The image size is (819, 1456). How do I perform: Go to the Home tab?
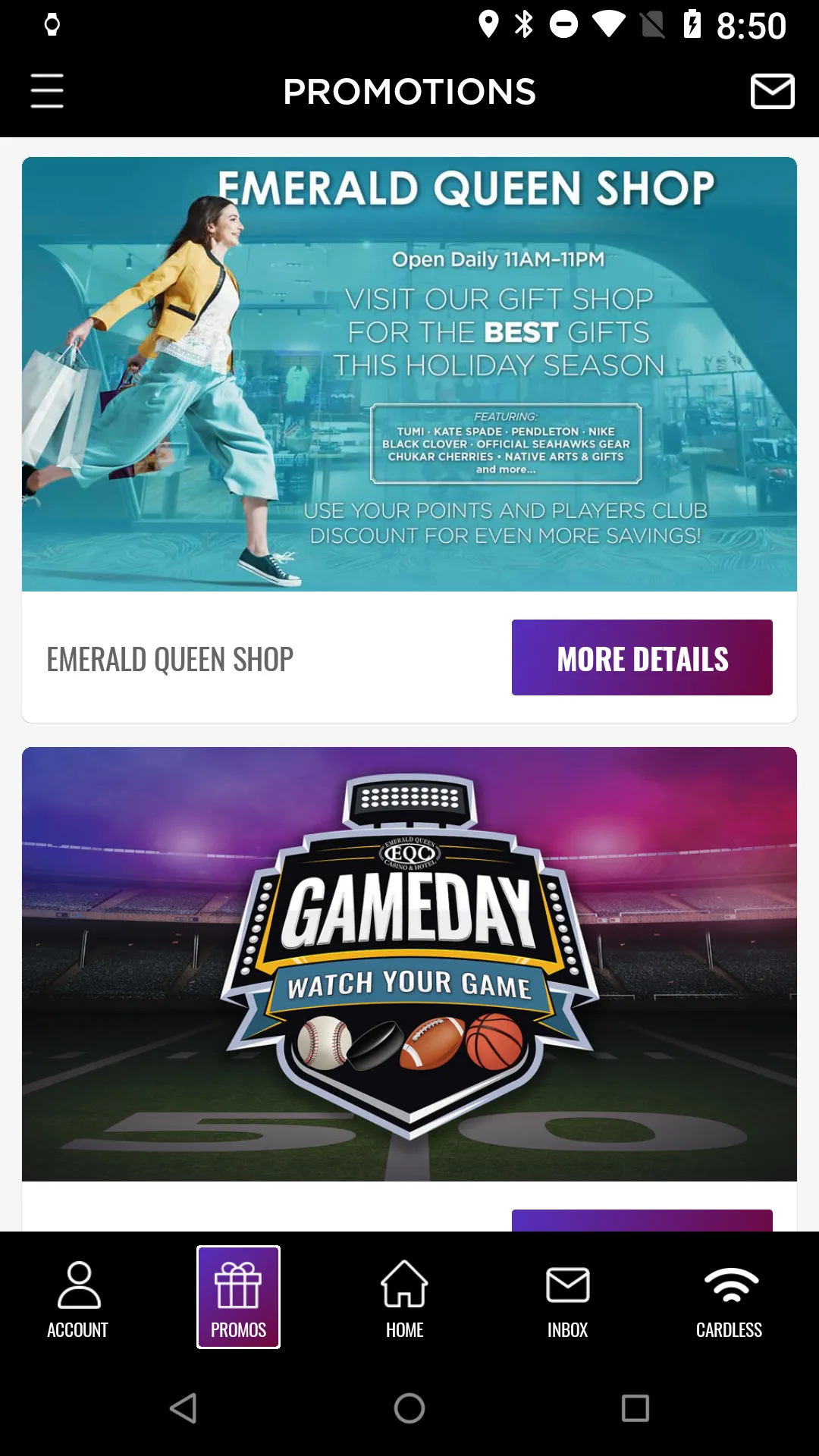[x=404, y=1298]
